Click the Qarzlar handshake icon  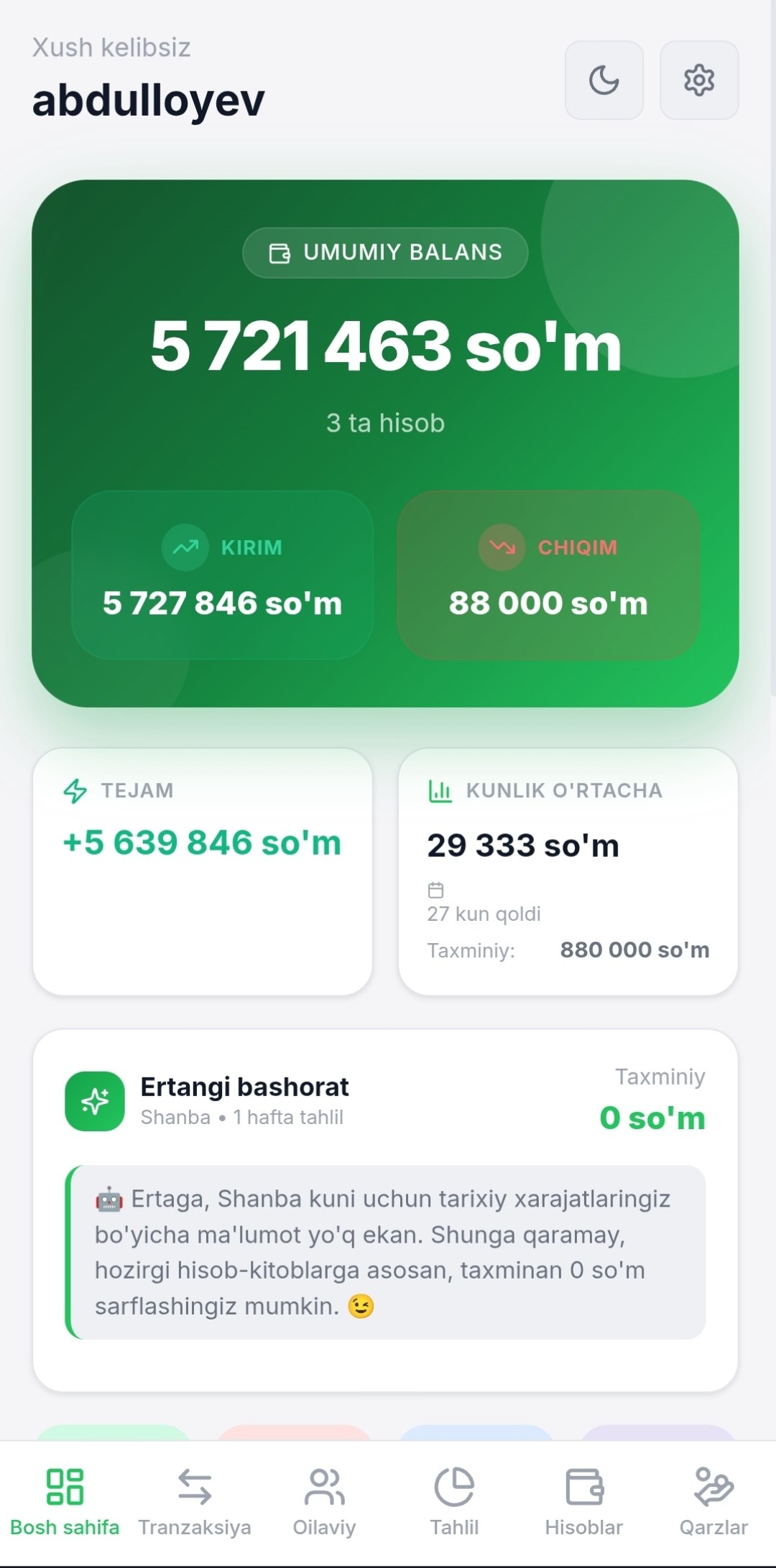pyautogui.click(x=713, y=1485)
